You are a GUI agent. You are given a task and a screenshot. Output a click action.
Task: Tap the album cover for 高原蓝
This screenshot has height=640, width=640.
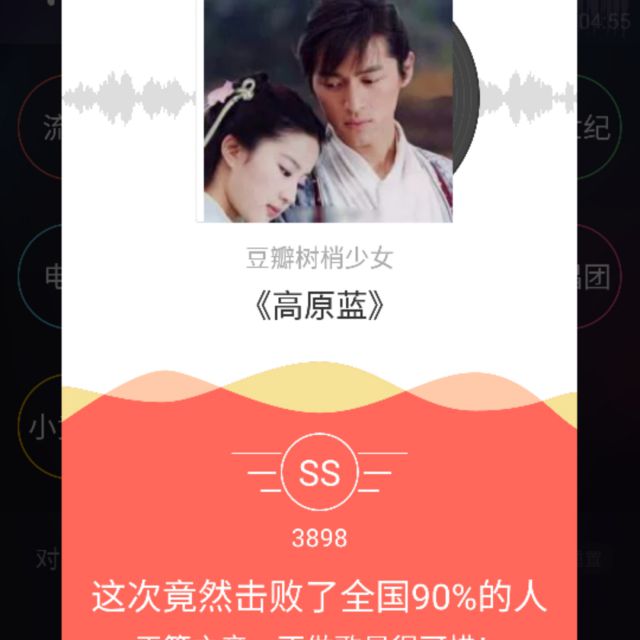pos(325,111)
